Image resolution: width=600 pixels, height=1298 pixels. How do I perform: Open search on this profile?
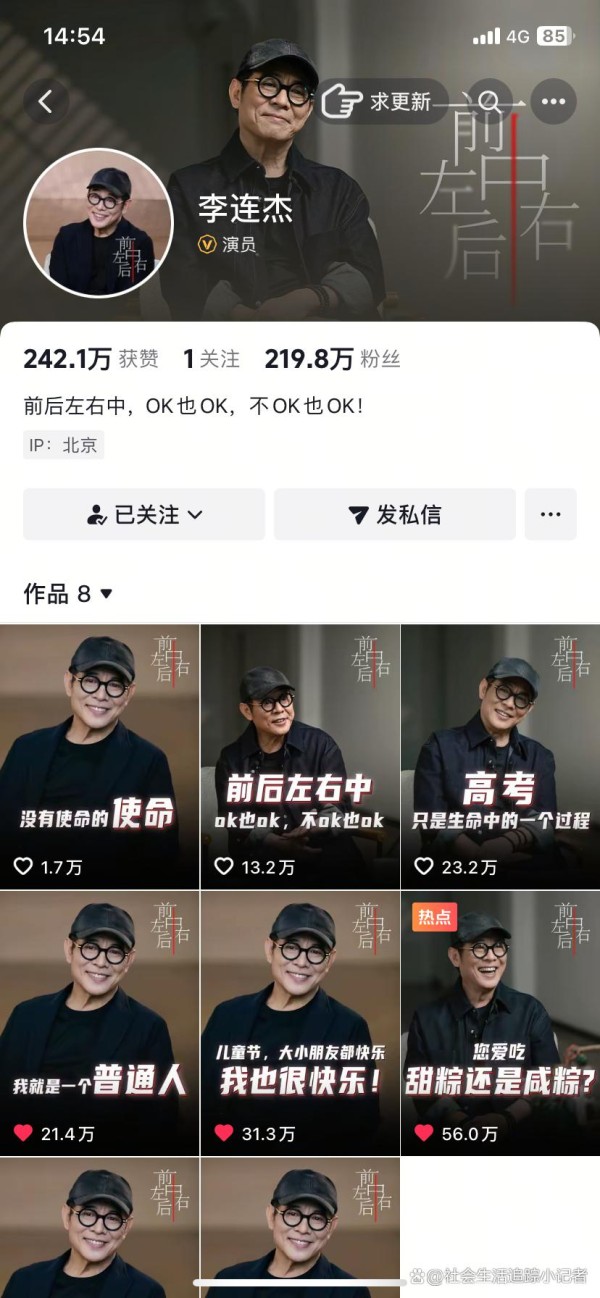[489, 101]
